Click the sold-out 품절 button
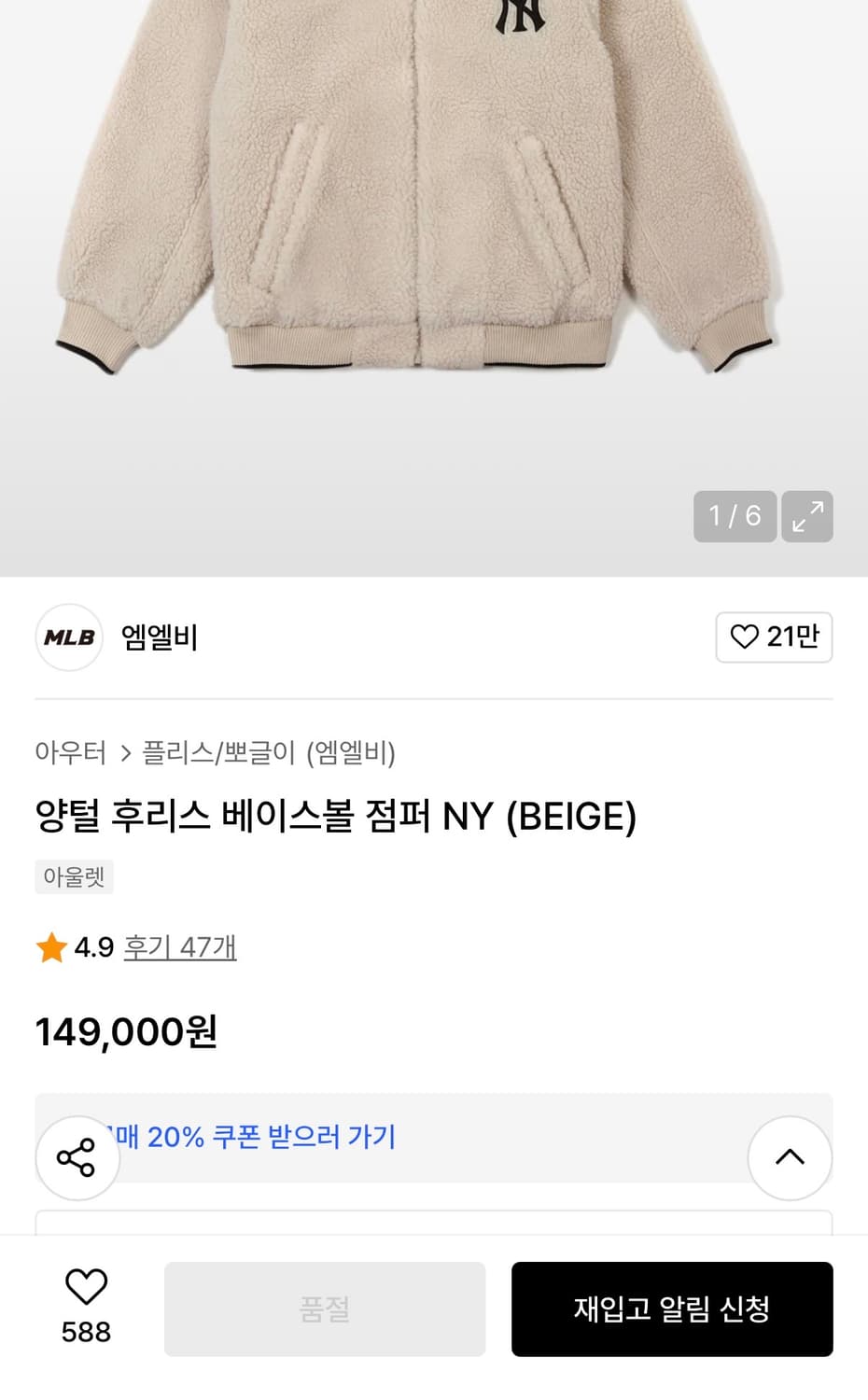The height and width of the screenshot is (1400, 868). (x=324, y=1309)
